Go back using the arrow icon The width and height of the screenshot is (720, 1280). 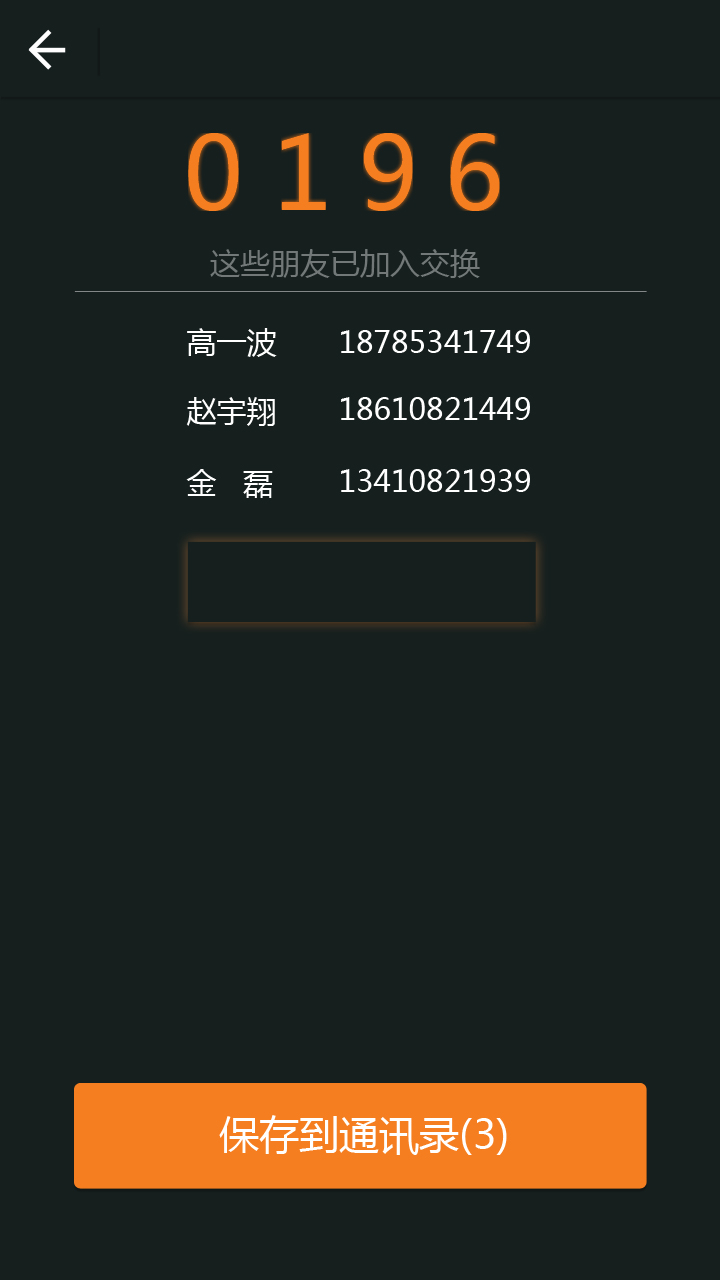pos(47,50)
